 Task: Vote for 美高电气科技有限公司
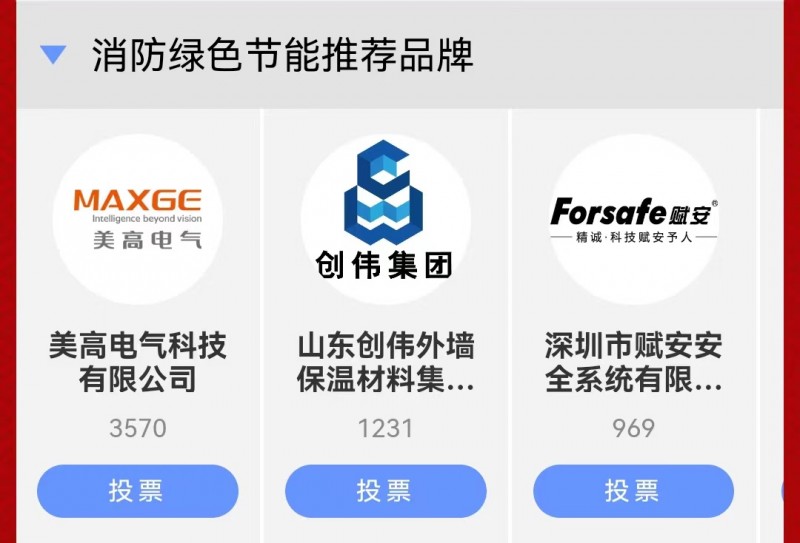tap(137, 491)
